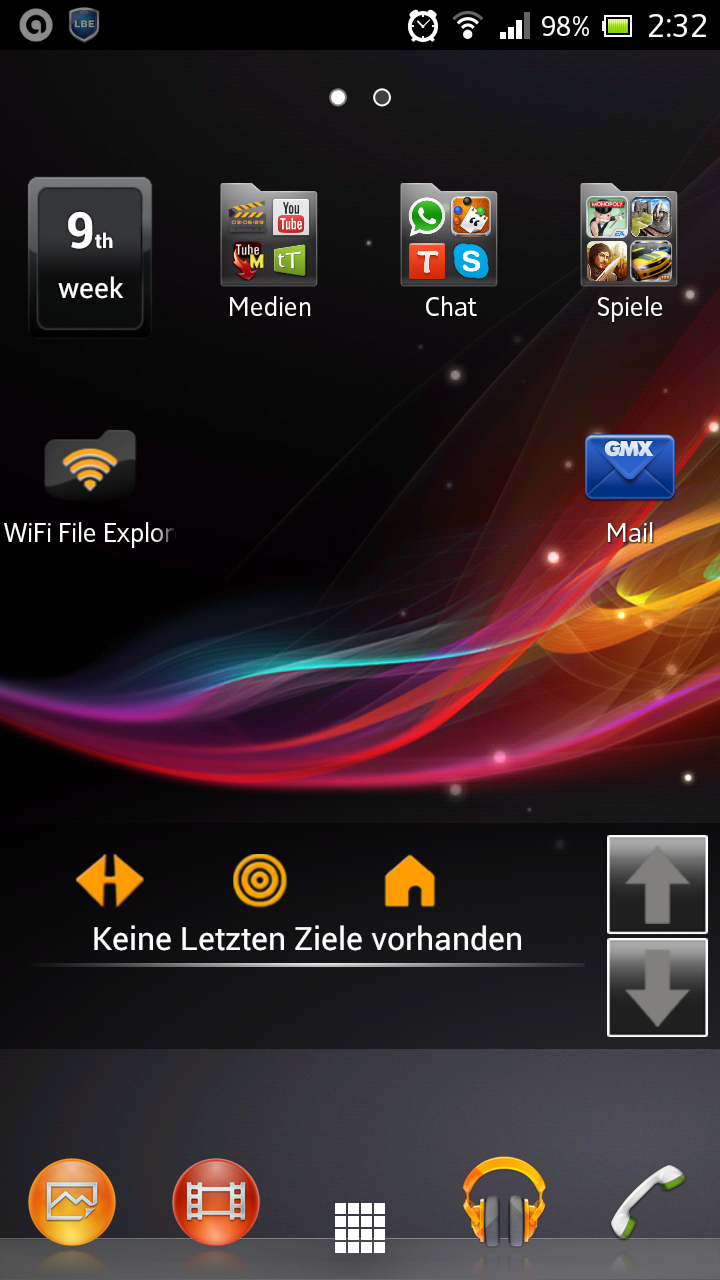Open the app drawer grid

(x=360, y=1227)
